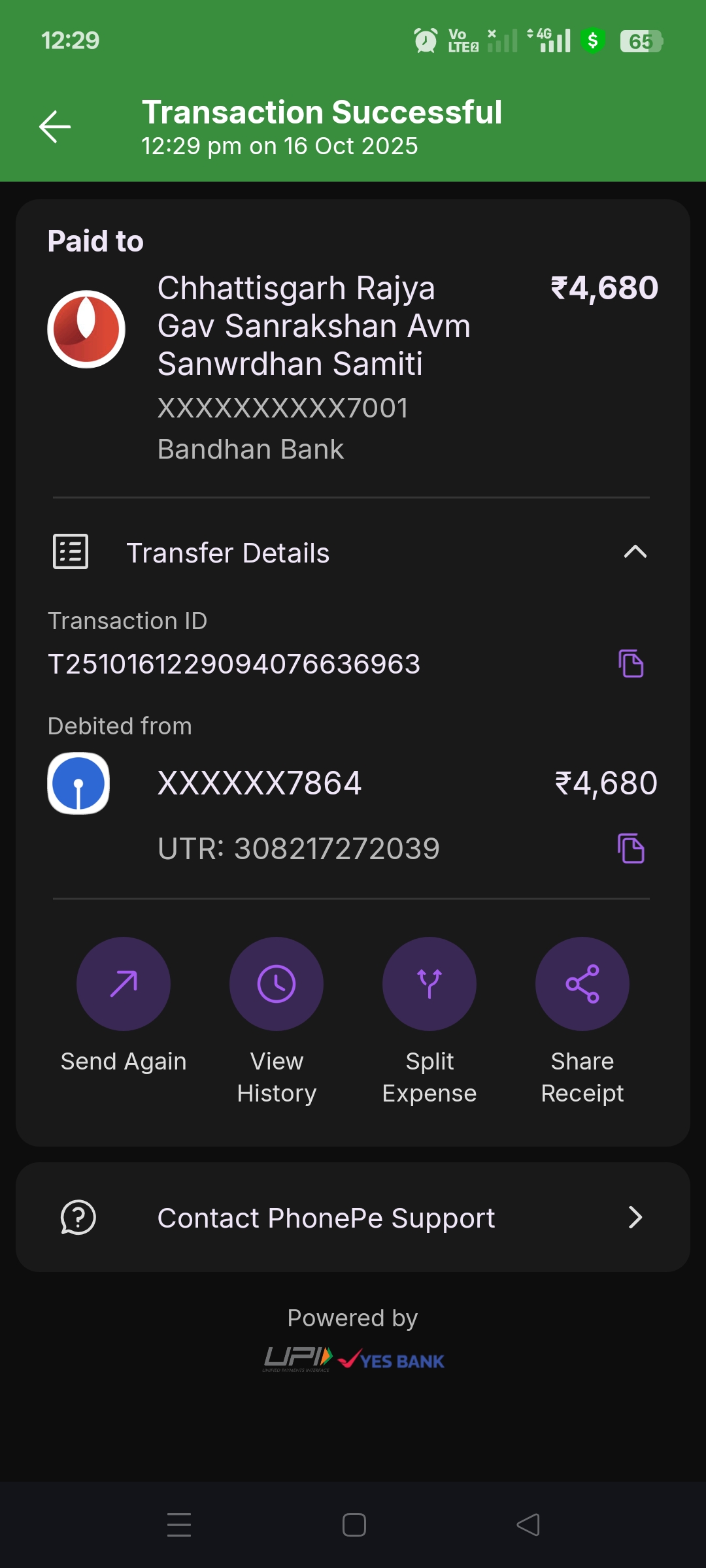Copy the Transaction ID

pos(631,664)
